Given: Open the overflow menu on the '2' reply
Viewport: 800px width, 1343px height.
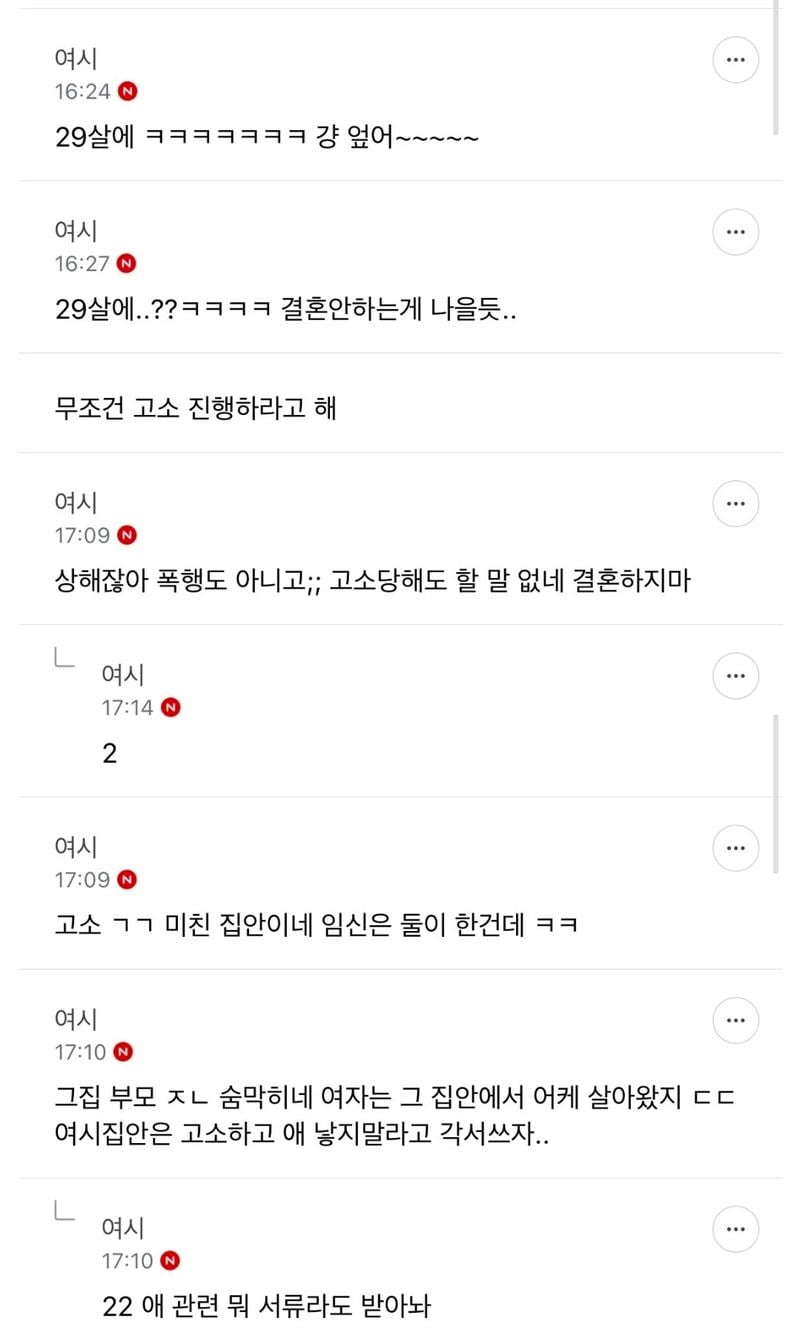Looking at the screenshot, I should (735, 677).
